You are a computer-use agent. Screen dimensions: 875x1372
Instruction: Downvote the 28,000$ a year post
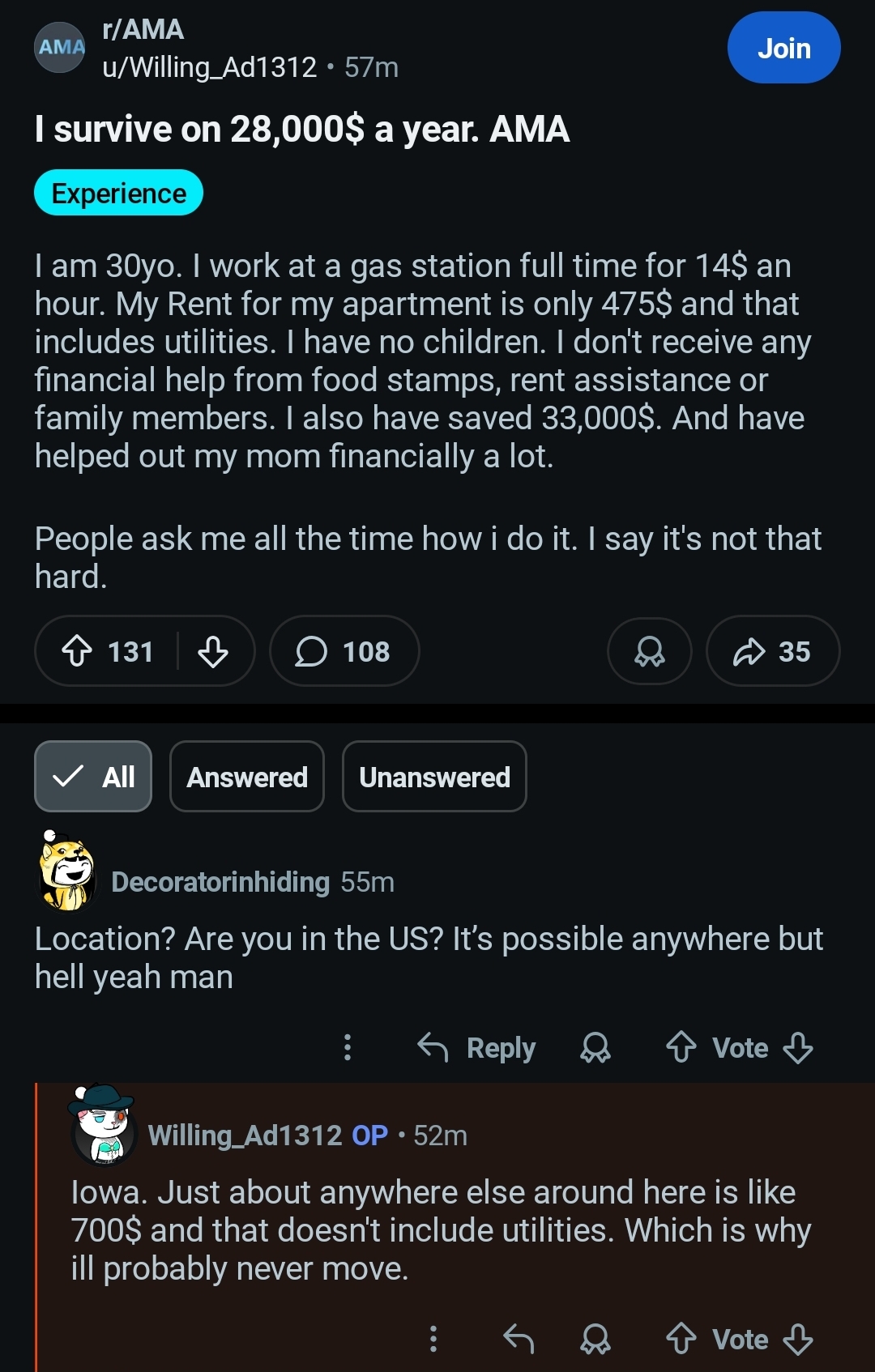pos(213,651)
